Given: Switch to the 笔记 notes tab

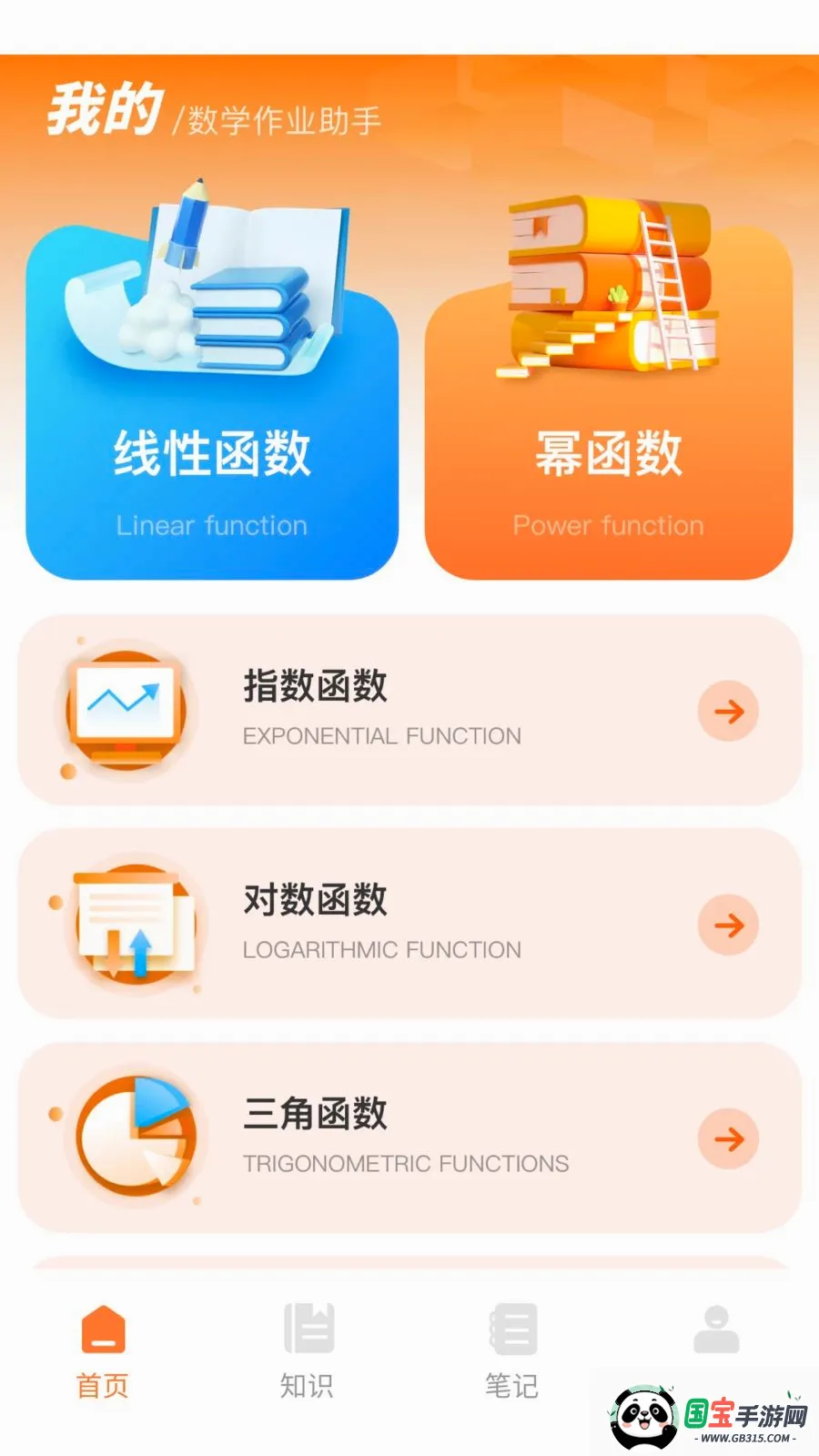Looking at the screenshot, I should click(x=512, y=1352).
